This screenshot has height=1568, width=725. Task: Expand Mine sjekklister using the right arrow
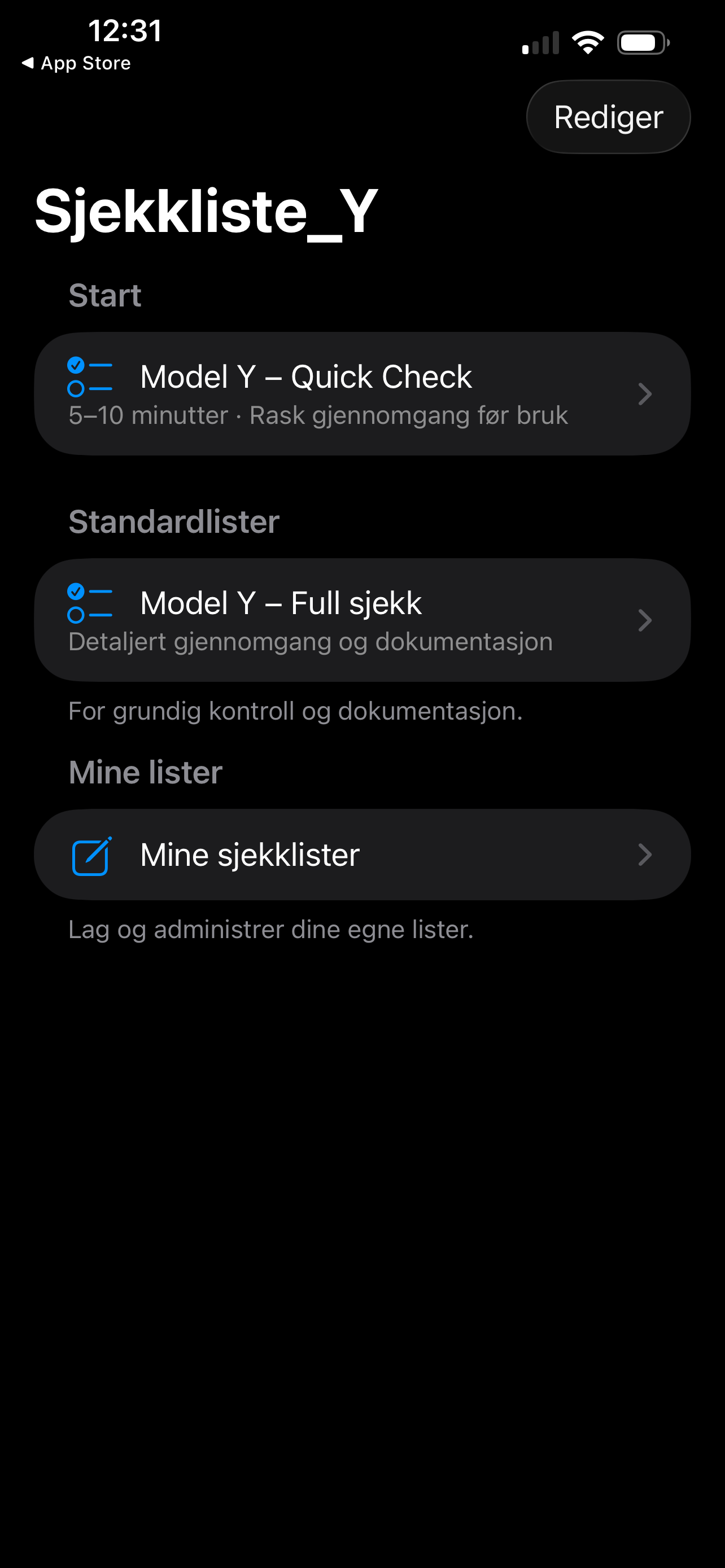(x=645, y=855)
